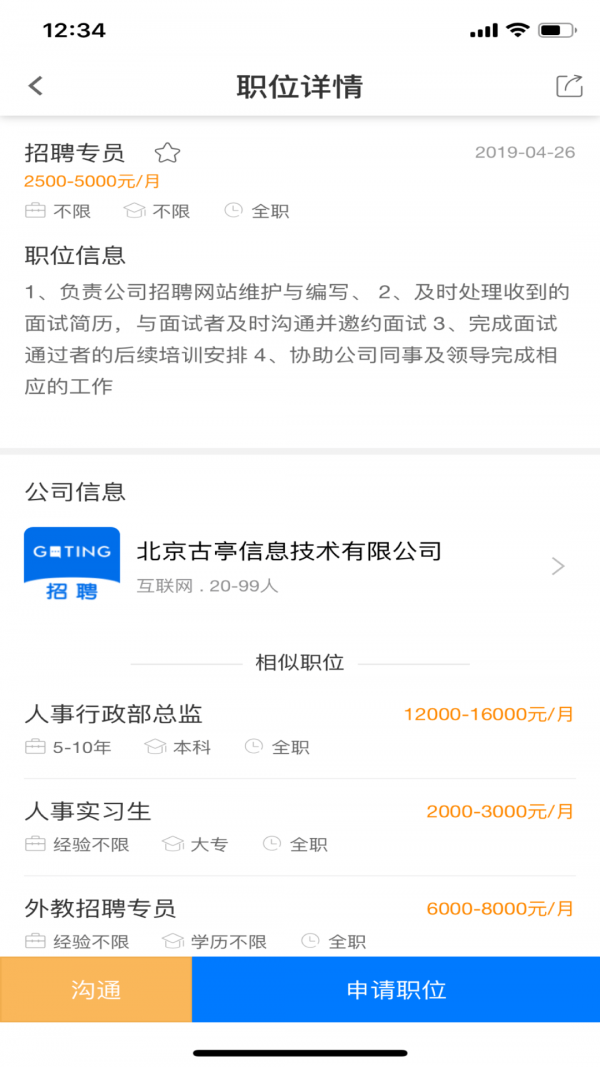
Task: Open 北京古亭信息技术有限公司 company page
Action: pyautogui.click(x=300, y=566)
